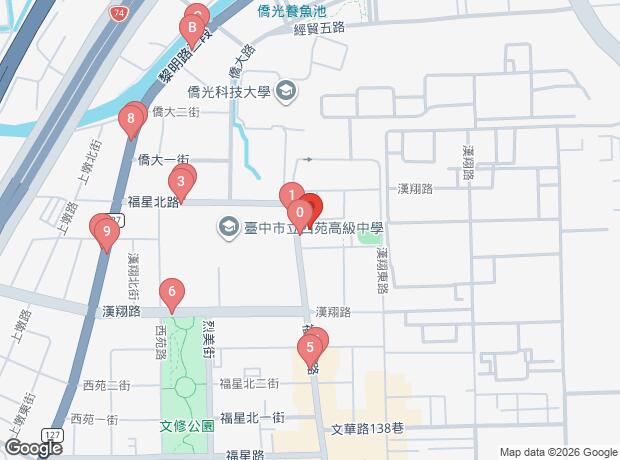Tap map marker 5
This screenshot has height=460, width=620.
tap(310, 349)
